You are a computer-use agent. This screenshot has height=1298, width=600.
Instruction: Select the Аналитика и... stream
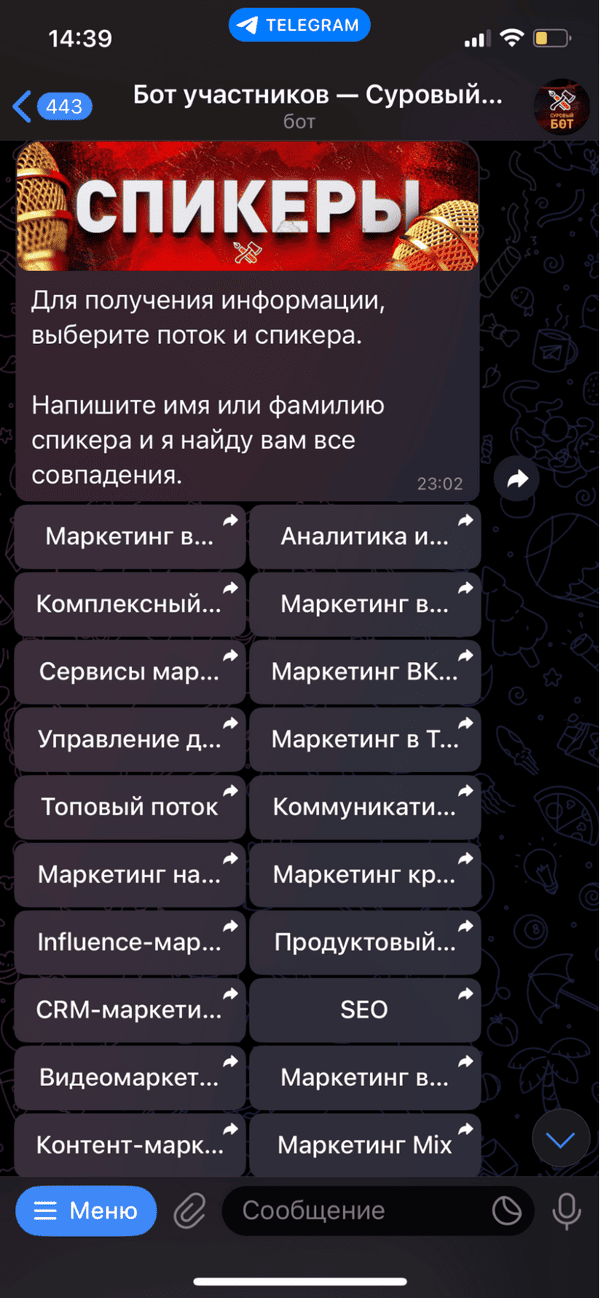pos(365,537)
